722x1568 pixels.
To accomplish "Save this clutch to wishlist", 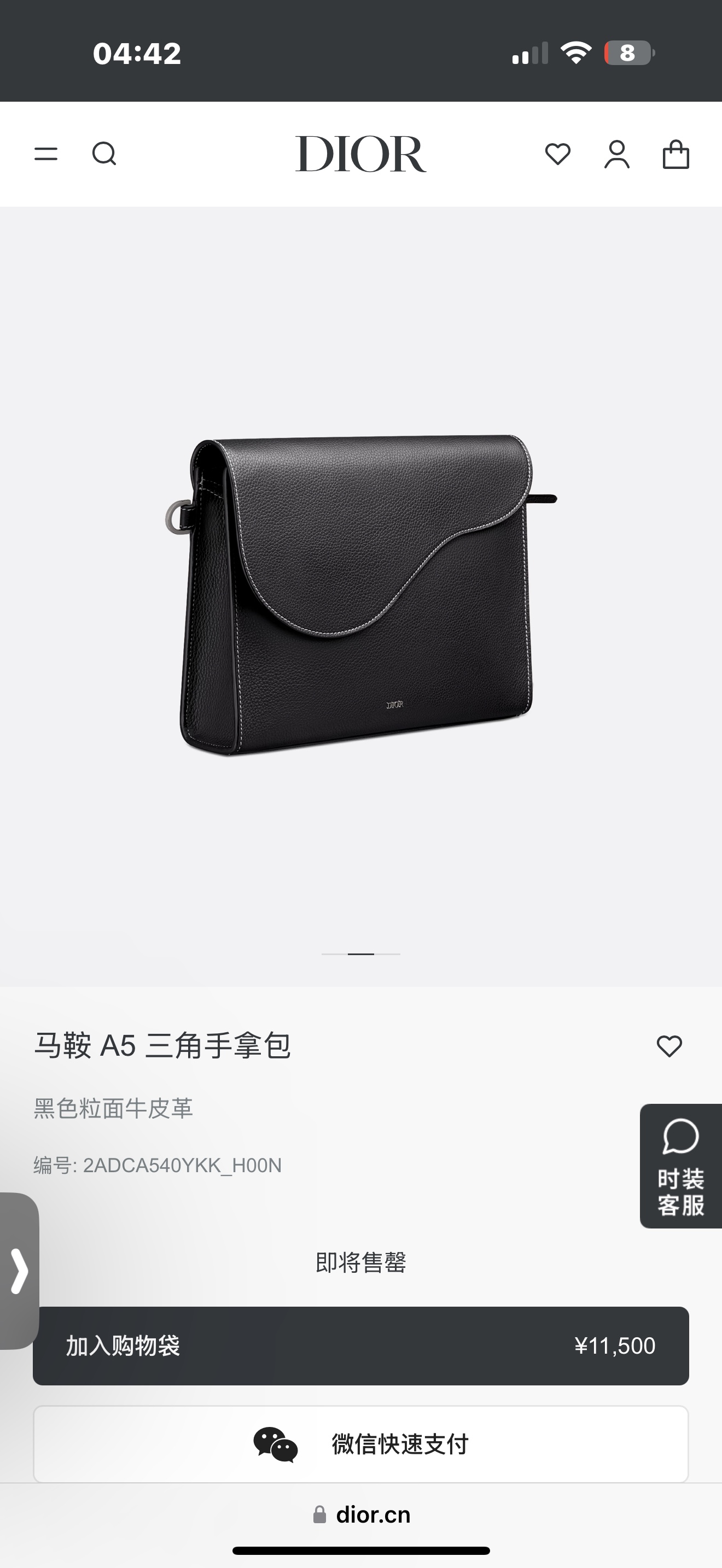I will pos(669,1046).
